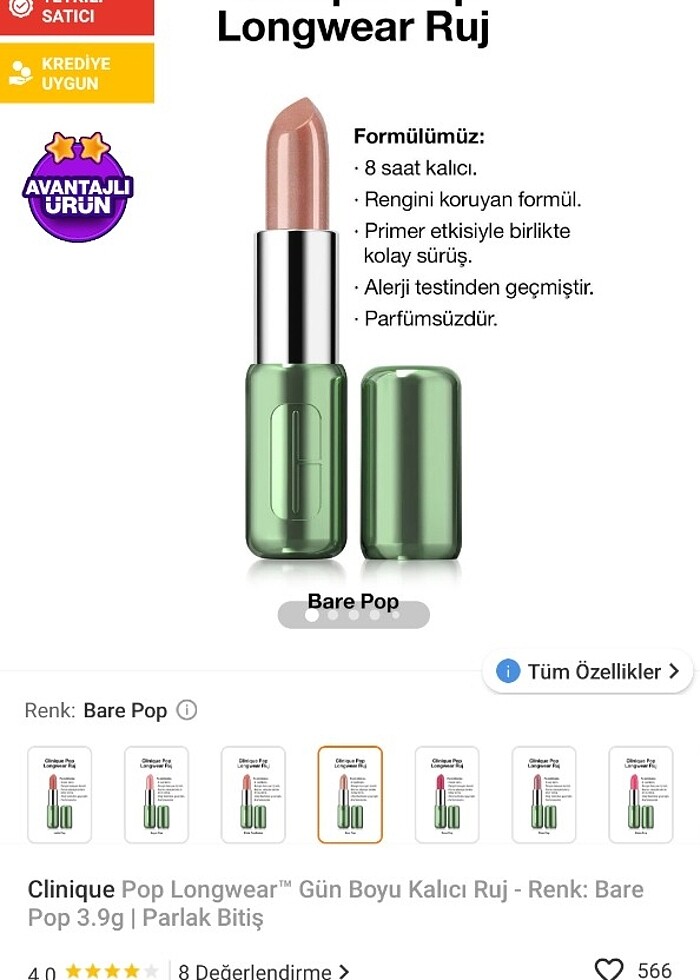Open the Clinique brand link in the title
Viewport: 700px width, 980px height.
click(x=70, y=889)
